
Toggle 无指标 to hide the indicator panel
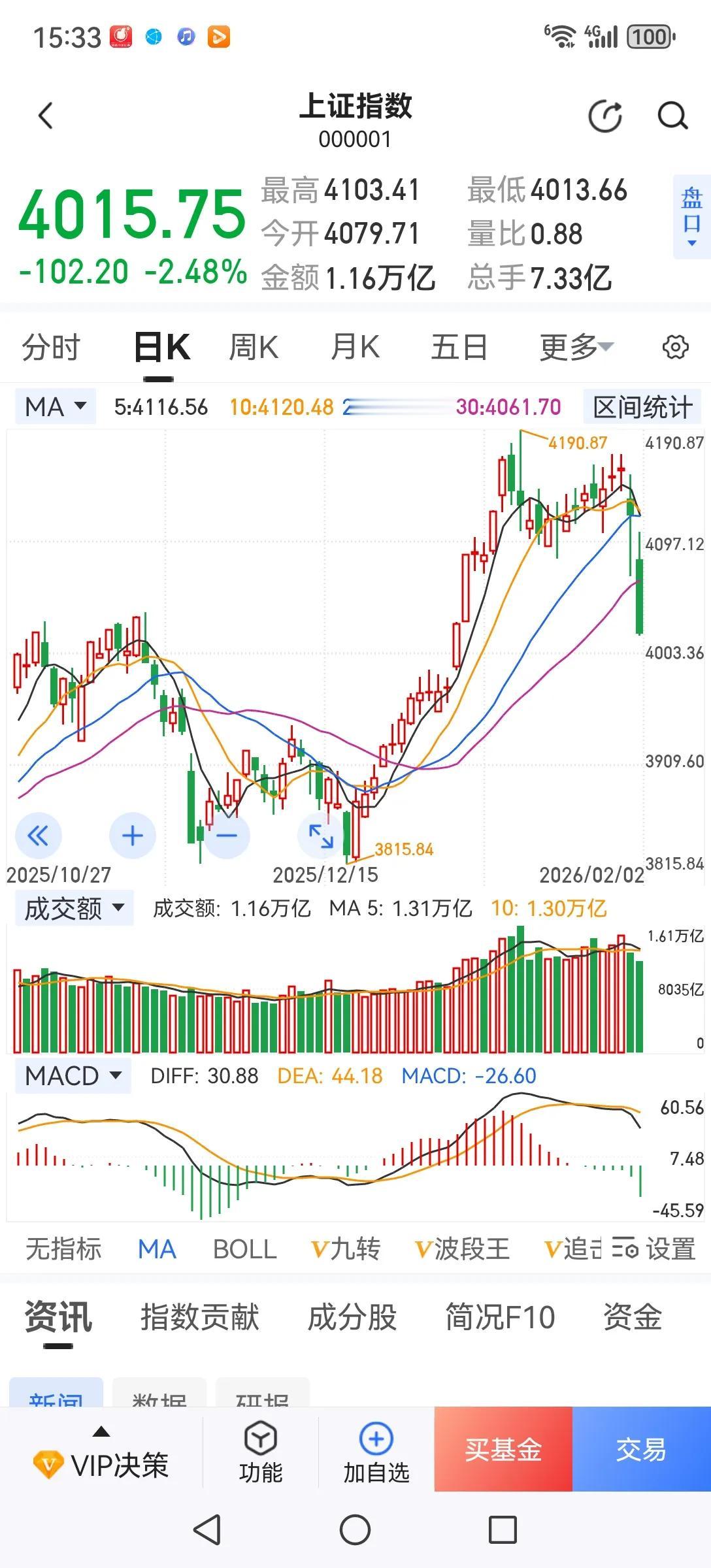(x=63, y=1249)
